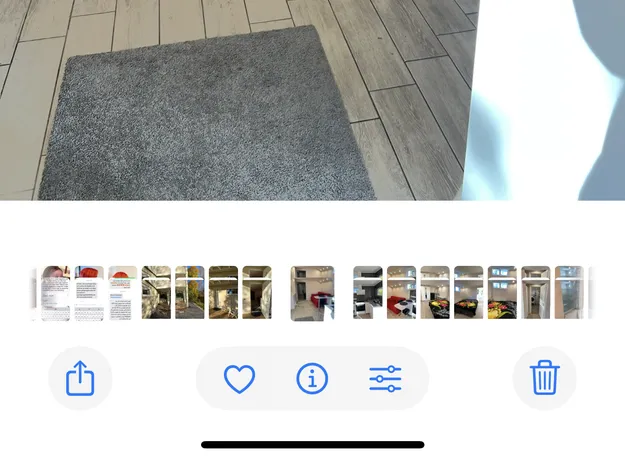Open photo info details
Viewport: 625px width, 460px height.
312,379
